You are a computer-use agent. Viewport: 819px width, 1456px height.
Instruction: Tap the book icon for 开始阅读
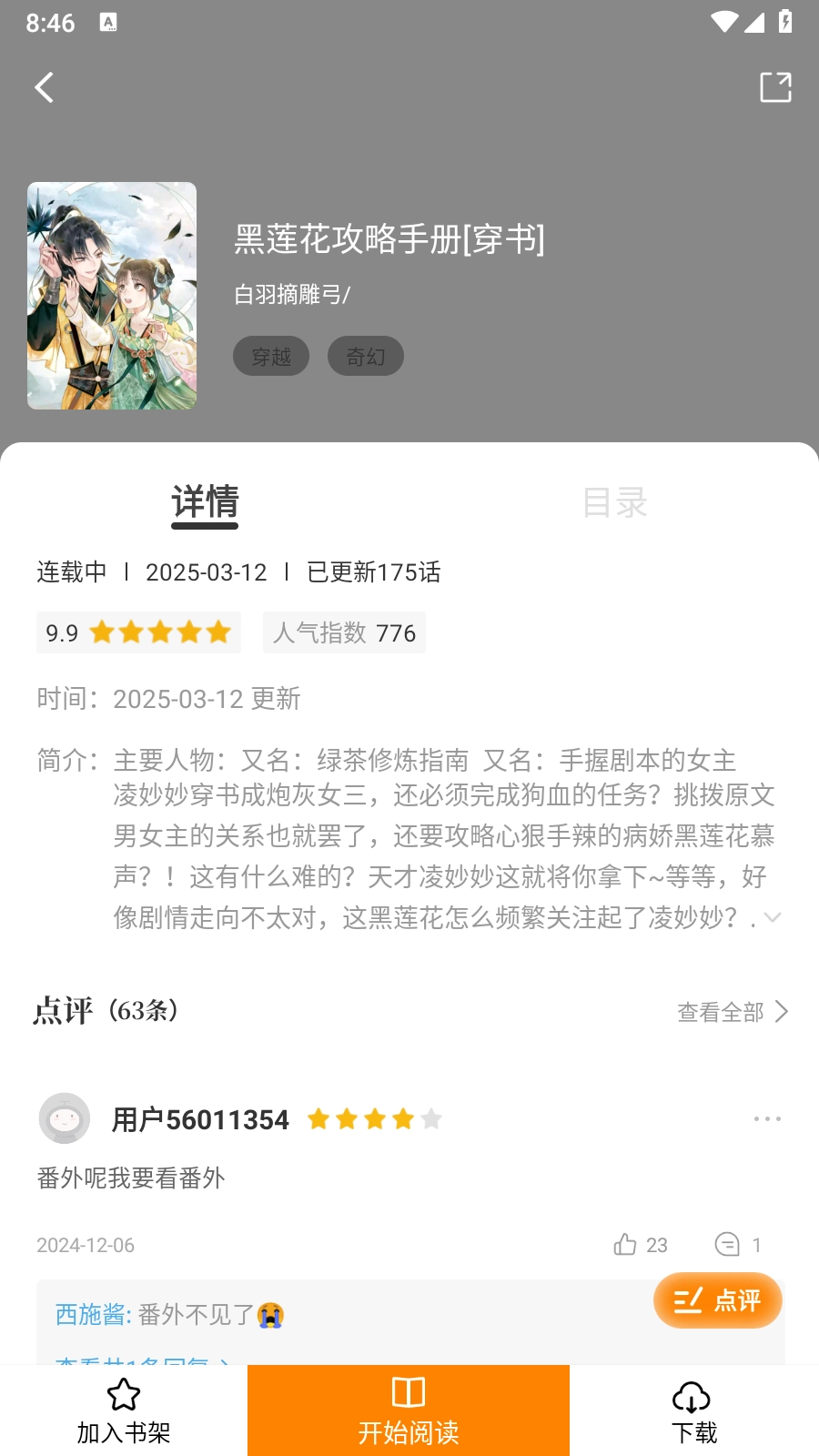tap(408, 1392)
